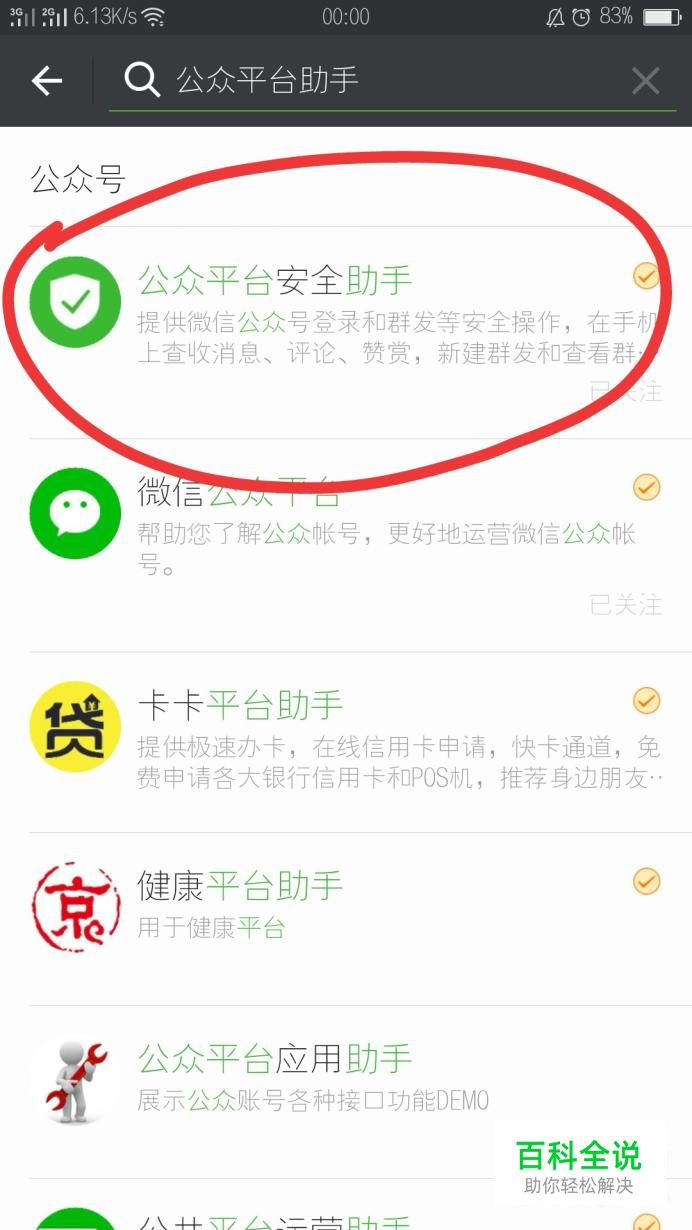Go back using the arrow icon
The height and width of the screenshot is (1230, 692).
(47, 81)
